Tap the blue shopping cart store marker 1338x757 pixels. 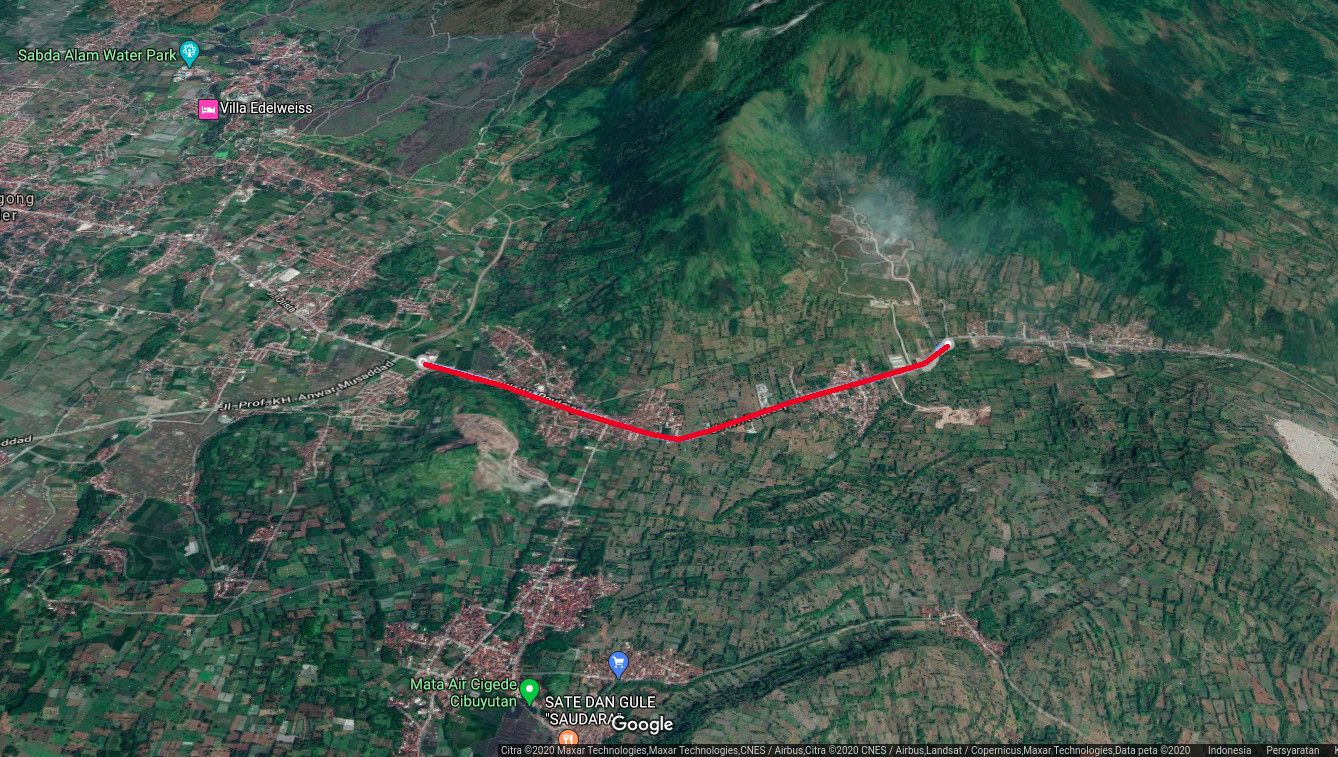[x=618, y=662]
